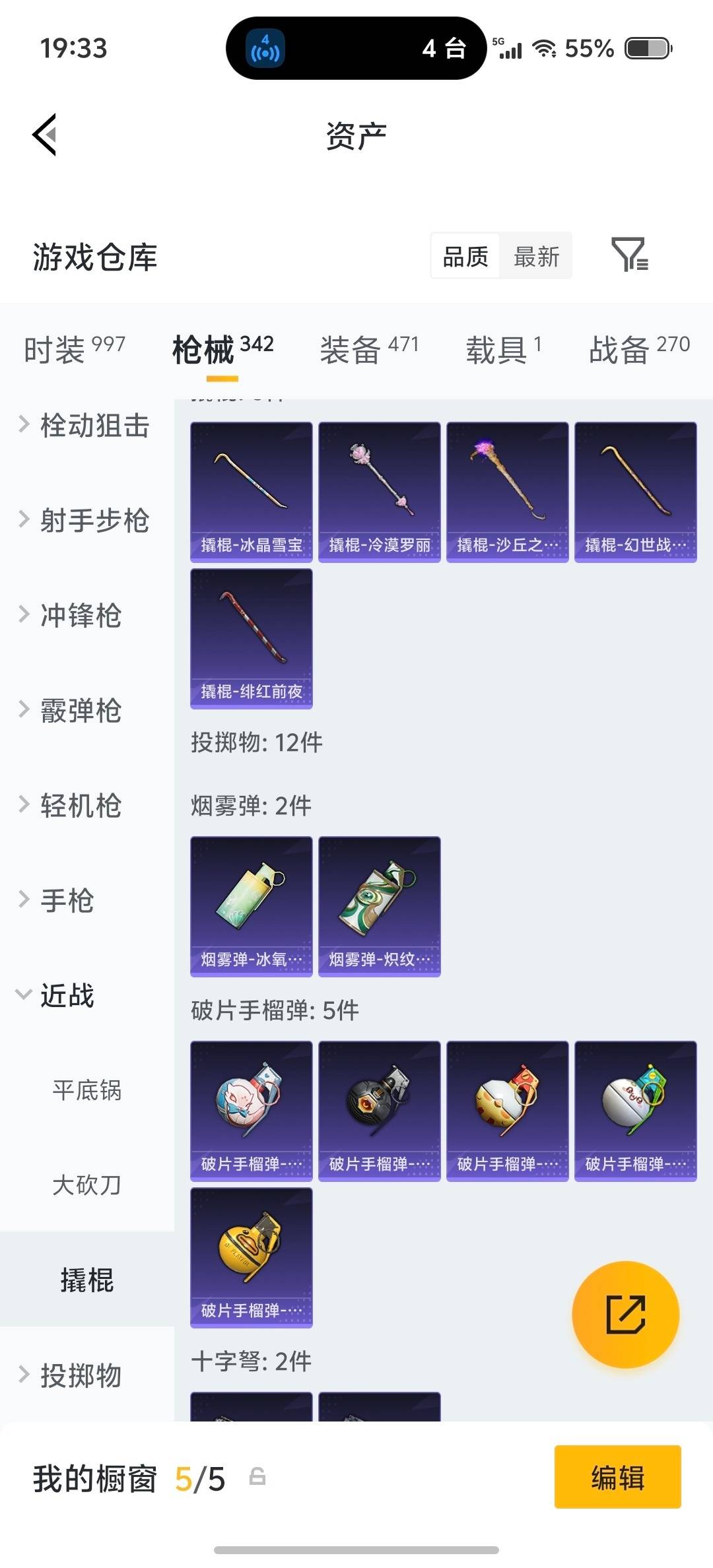Screen dimensions: 713x1568
Task: Go back using the arrow at top left
Action: [x=45, y=135]
